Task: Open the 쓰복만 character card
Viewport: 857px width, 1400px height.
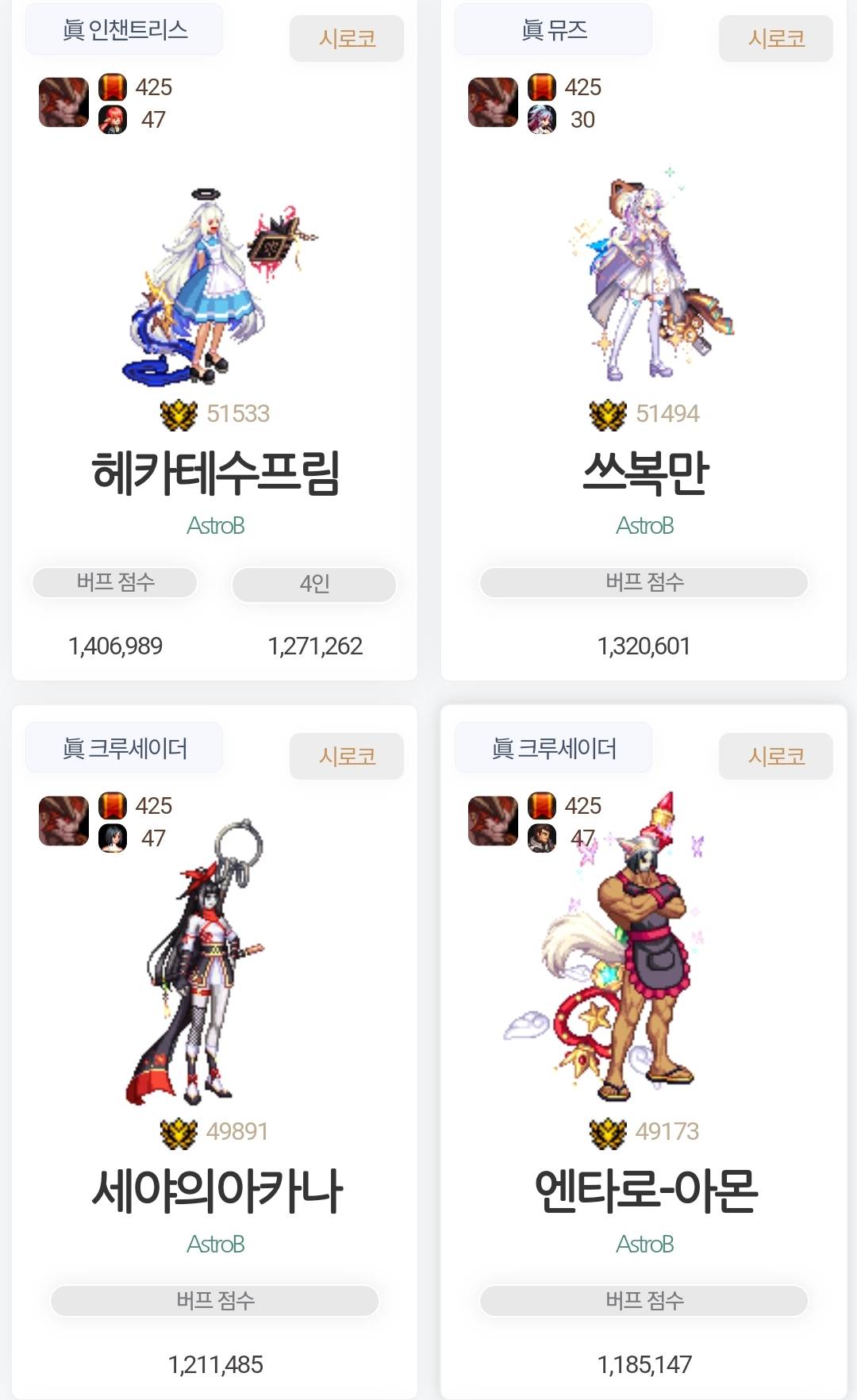Action: [x=644, y=472]
